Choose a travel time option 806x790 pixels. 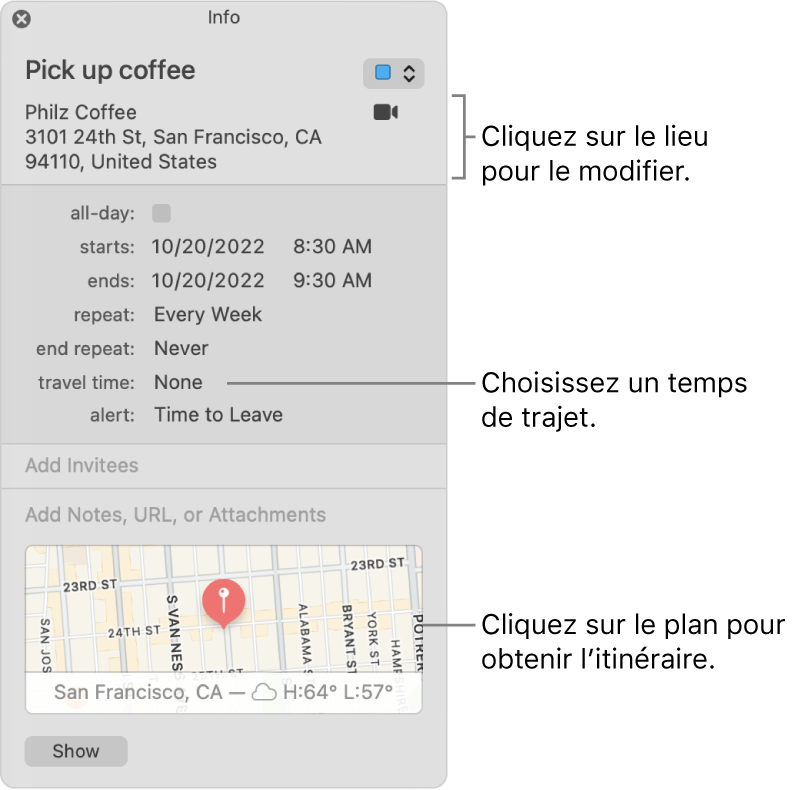tap(178, 382)
